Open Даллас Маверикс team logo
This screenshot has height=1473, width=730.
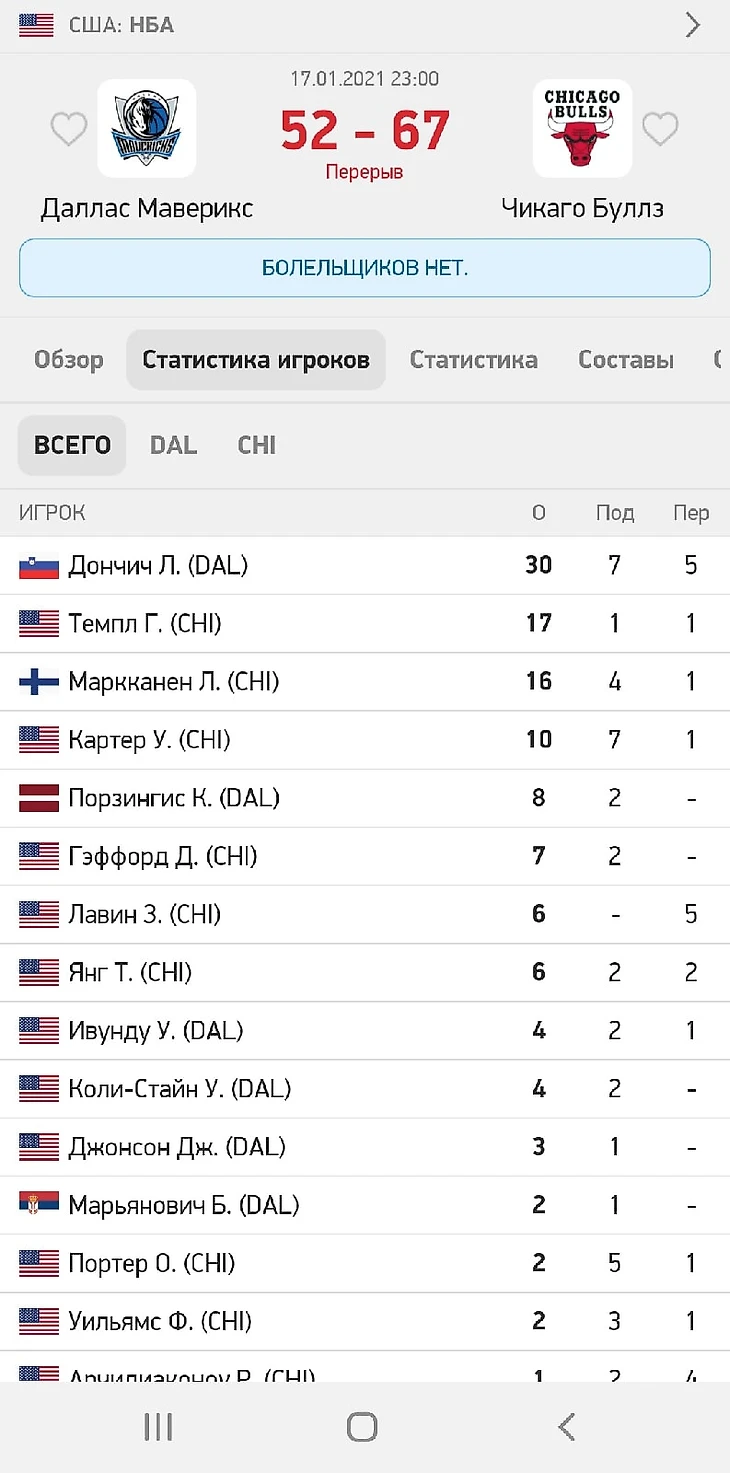click(x=147, y=129)
